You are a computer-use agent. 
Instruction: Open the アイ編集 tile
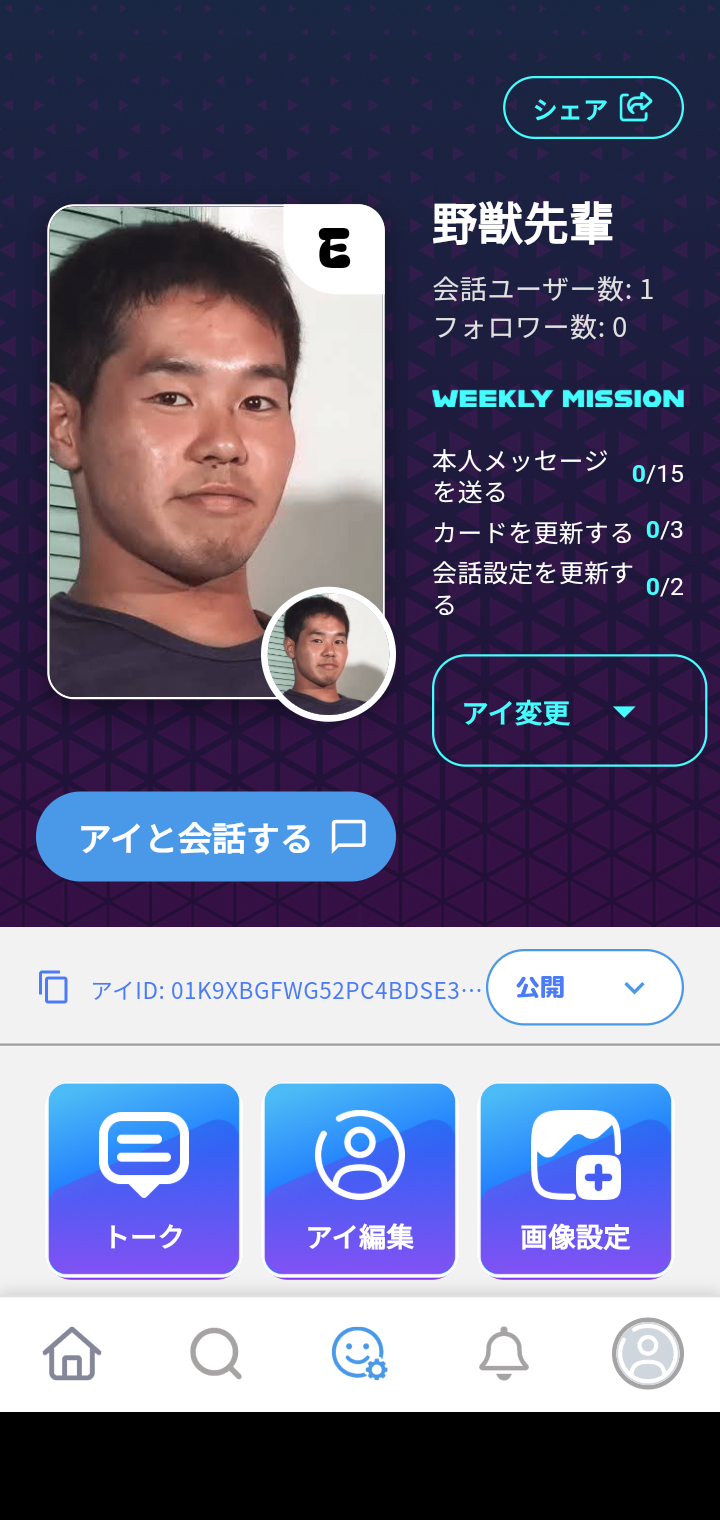click(360, 1180)
